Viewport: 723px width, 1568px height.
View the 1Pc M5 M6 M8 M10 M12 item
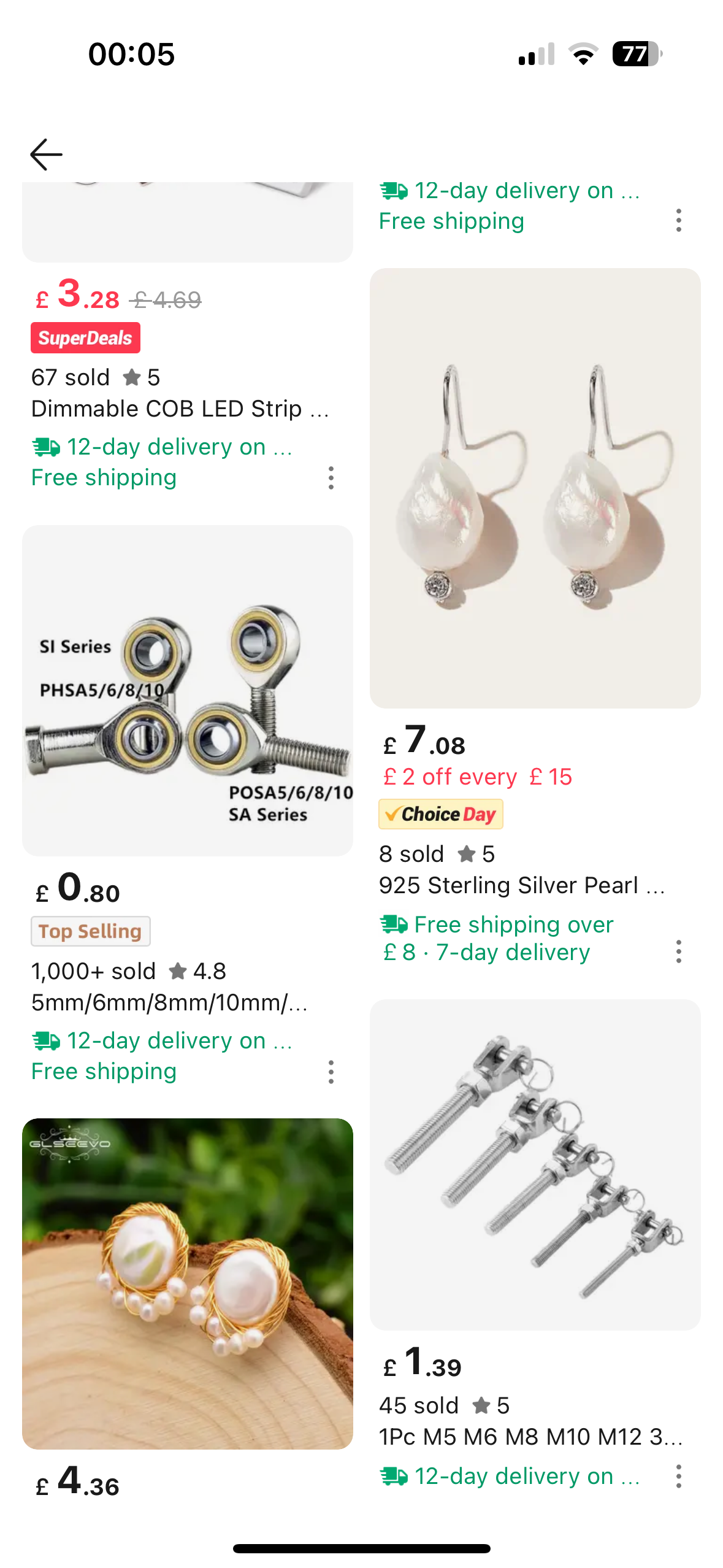pos(535,1164)
